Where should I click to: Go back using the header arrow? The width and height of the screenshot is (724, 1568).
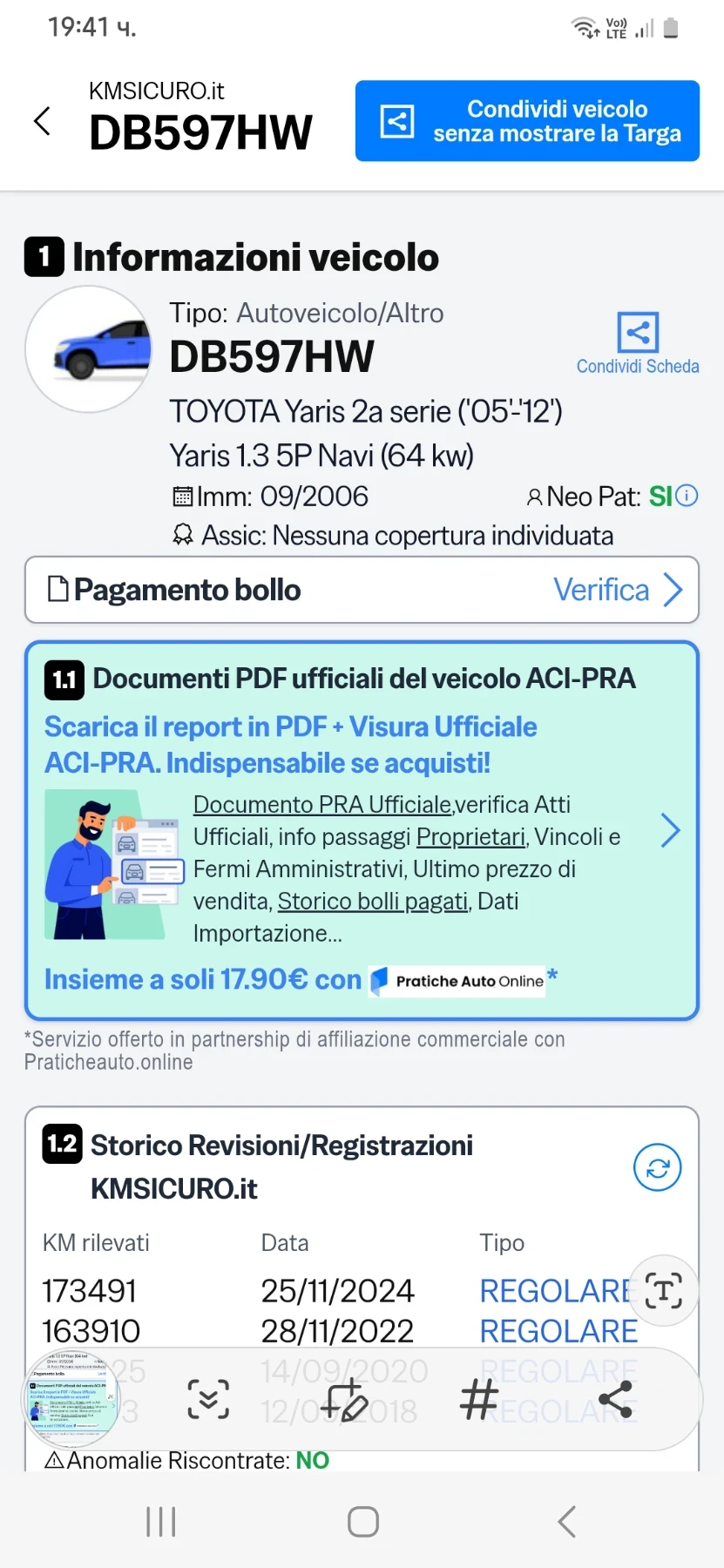tap(42, 121)
